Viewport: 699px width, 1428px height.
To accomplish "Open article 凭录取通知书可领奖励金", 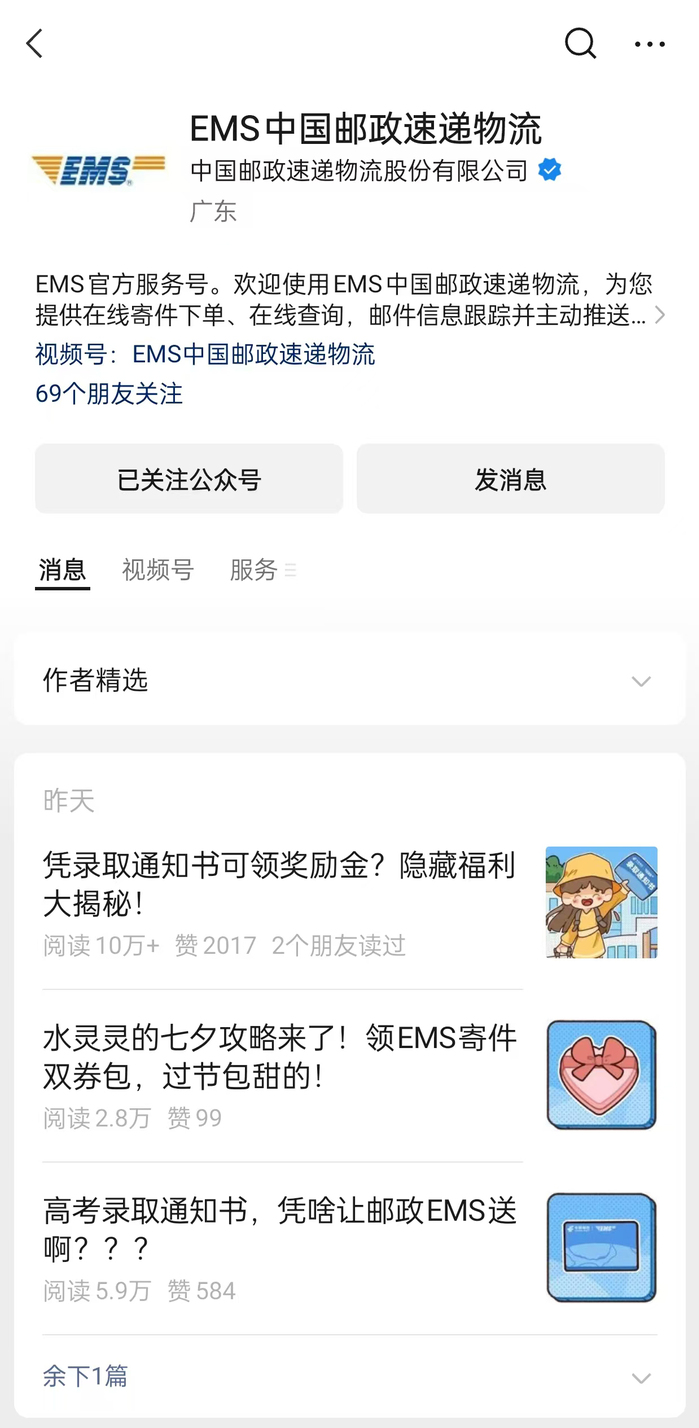I will 280,884.
